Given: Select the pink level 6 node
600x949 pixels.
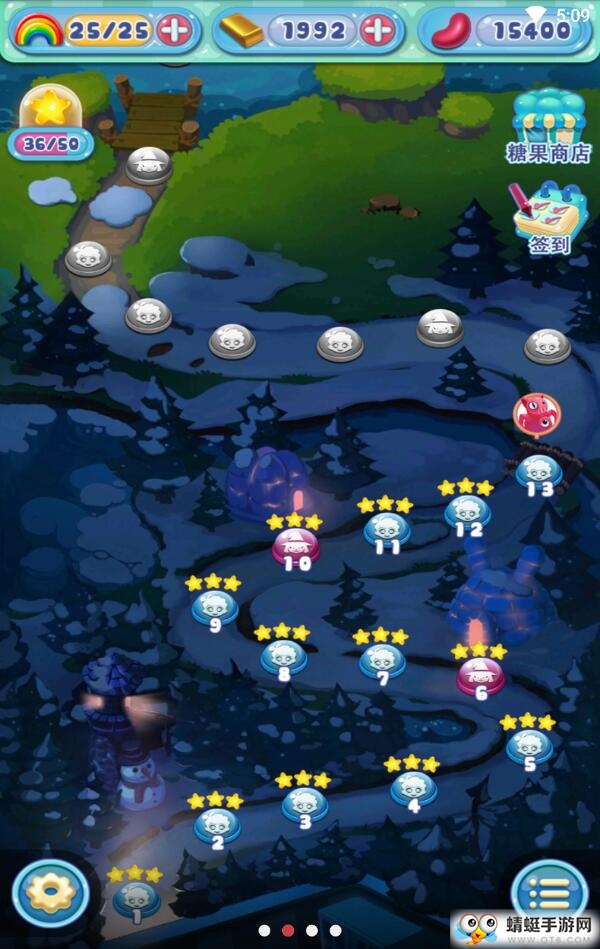Looking at the screenshot, I should [x=481, y=675].
